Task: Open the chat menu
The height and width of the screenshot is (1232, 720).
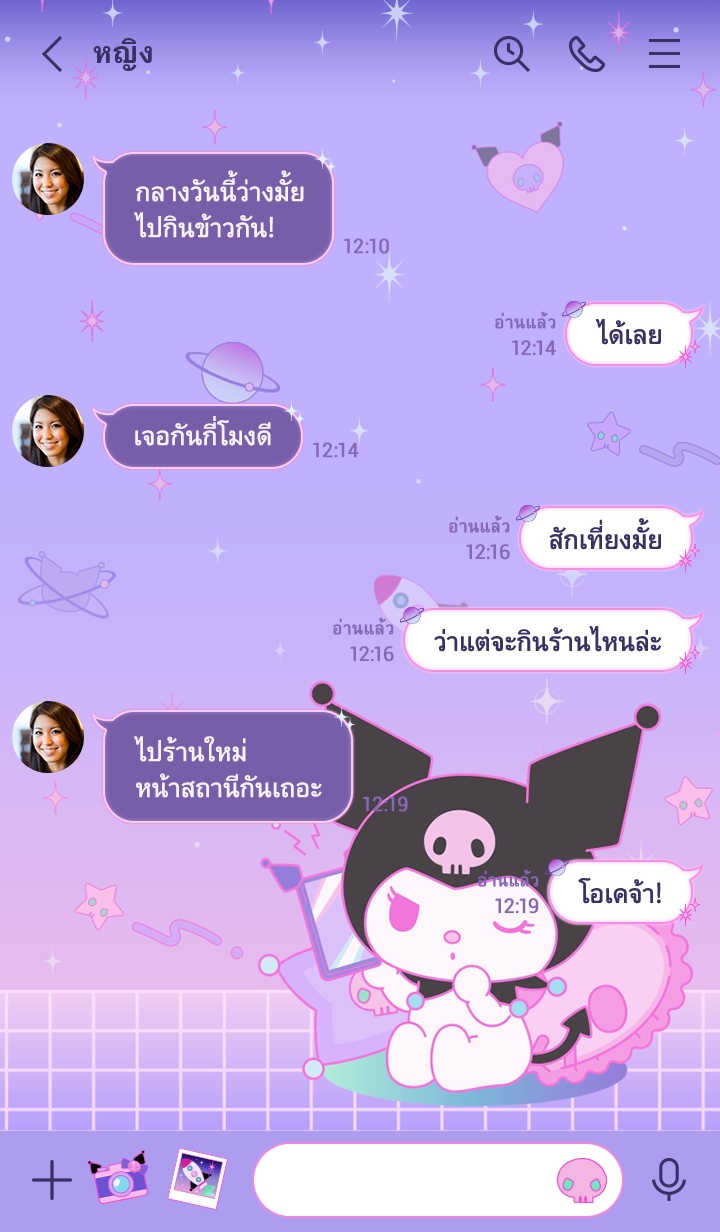Action: coord(664,54)
